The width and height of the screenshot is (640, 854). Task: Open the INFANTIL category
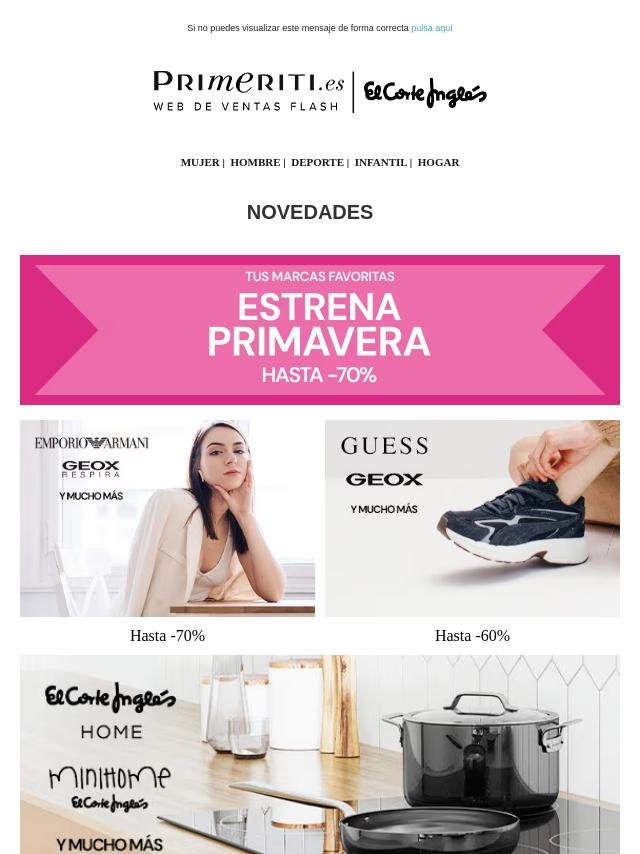click(x=380, y=162)
